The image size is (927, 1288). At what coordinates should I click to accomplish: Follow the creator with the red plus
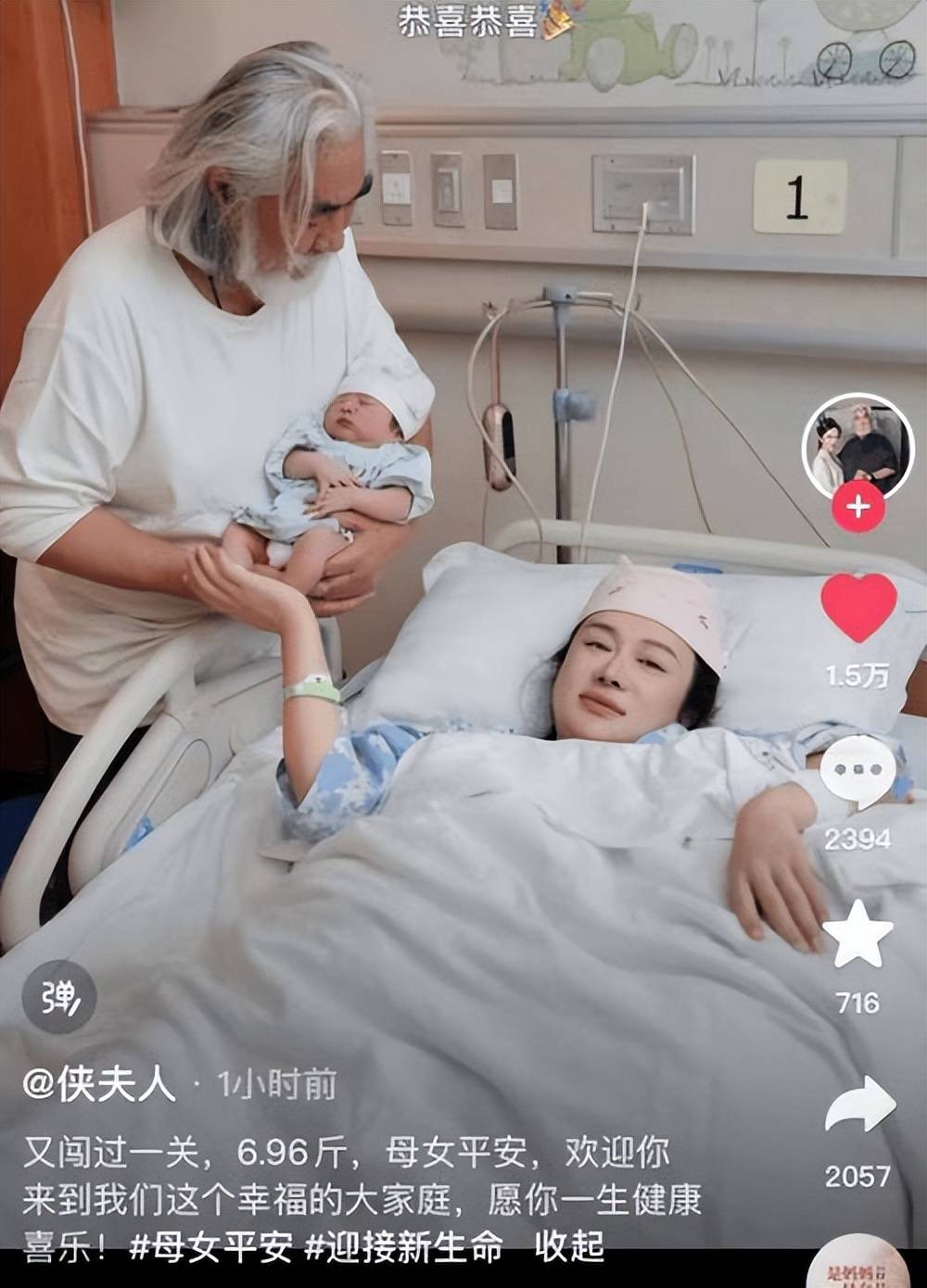[x=858, y=507]
